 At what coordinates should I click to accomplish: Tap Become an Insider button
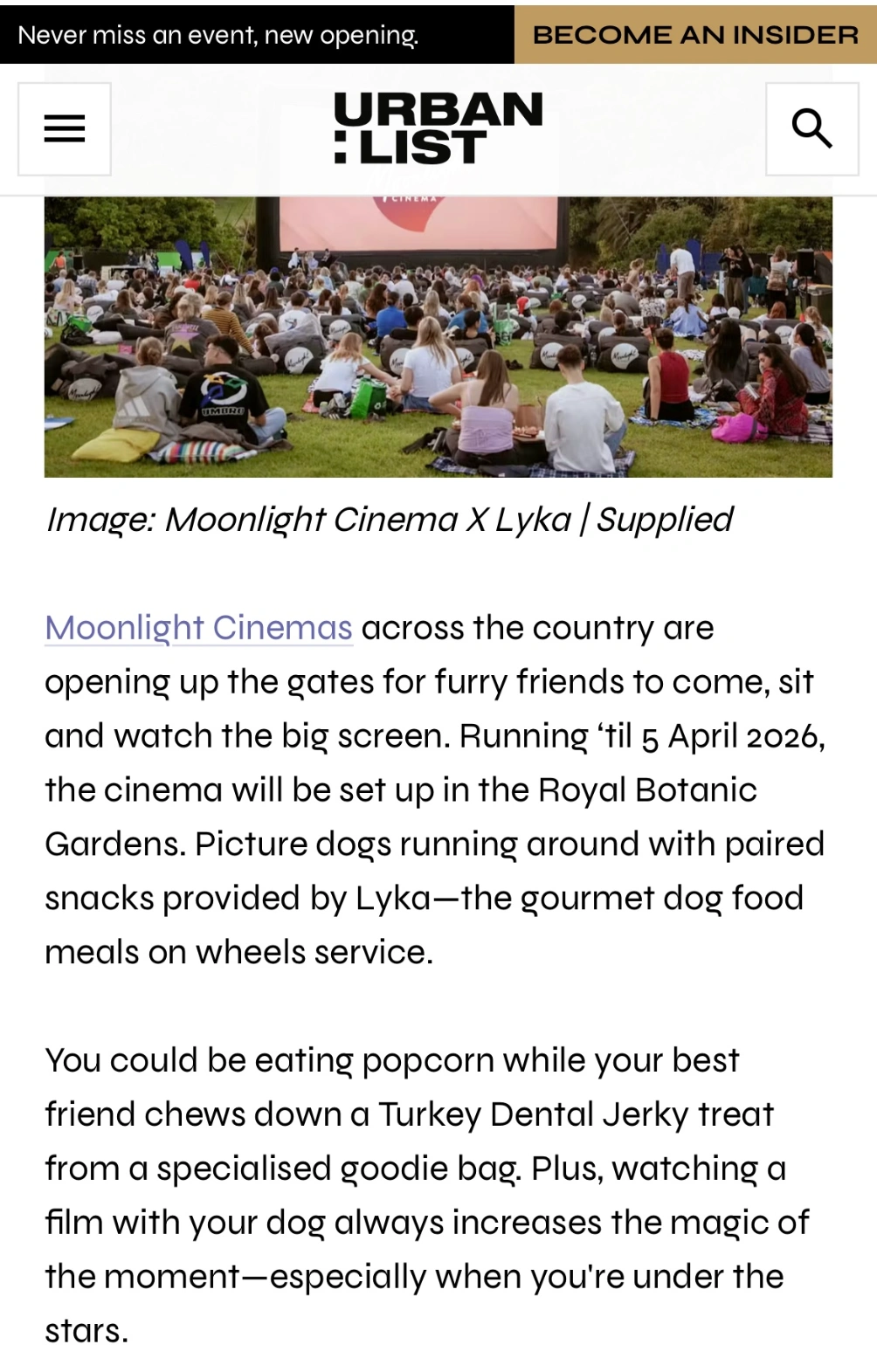[695, 35]
